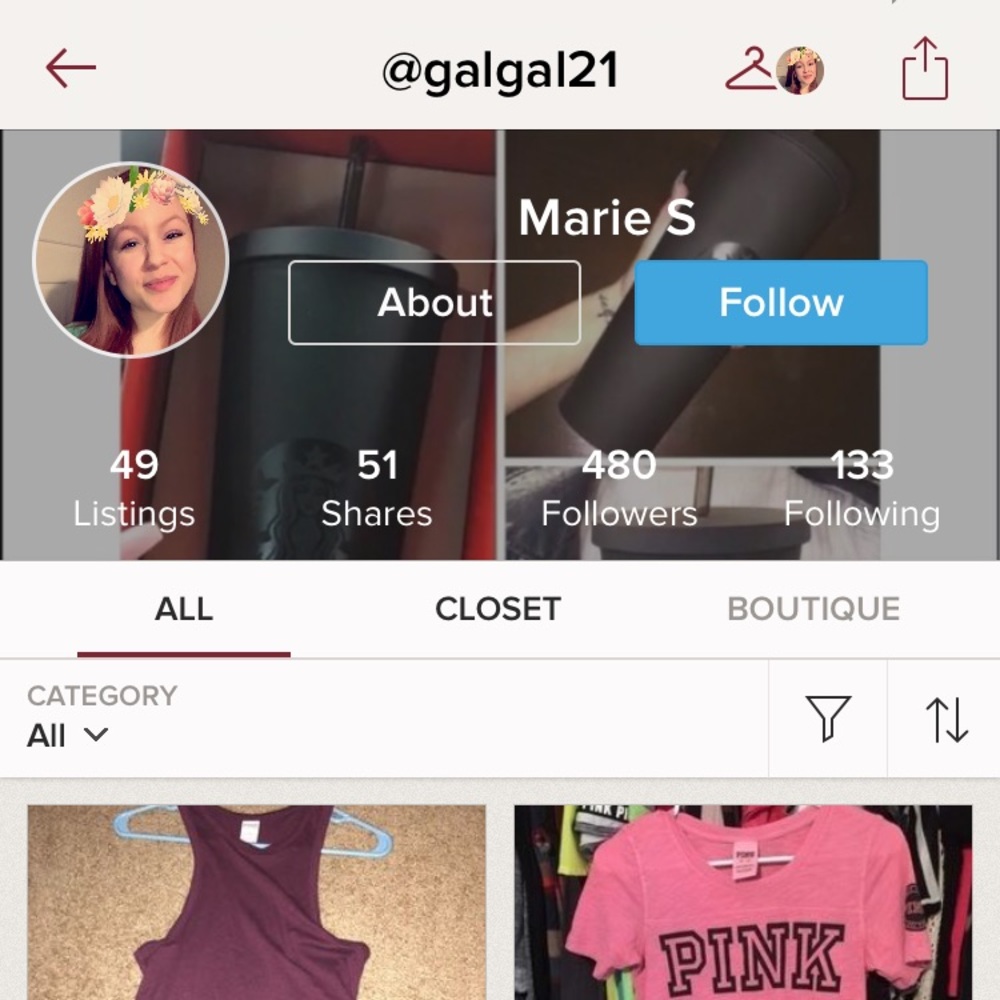Open the filter funnel icon
Viewport: 1000px width, 1000px height.
(828, 718)
